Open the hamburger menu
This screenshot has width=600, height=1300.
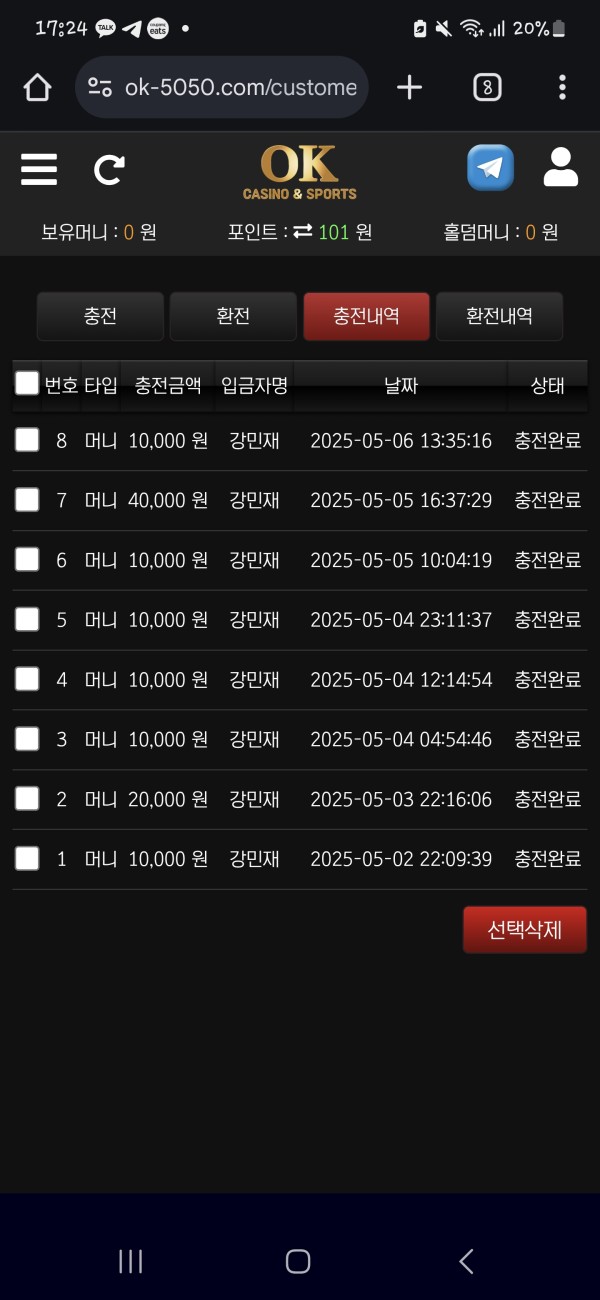pos(39,170)
